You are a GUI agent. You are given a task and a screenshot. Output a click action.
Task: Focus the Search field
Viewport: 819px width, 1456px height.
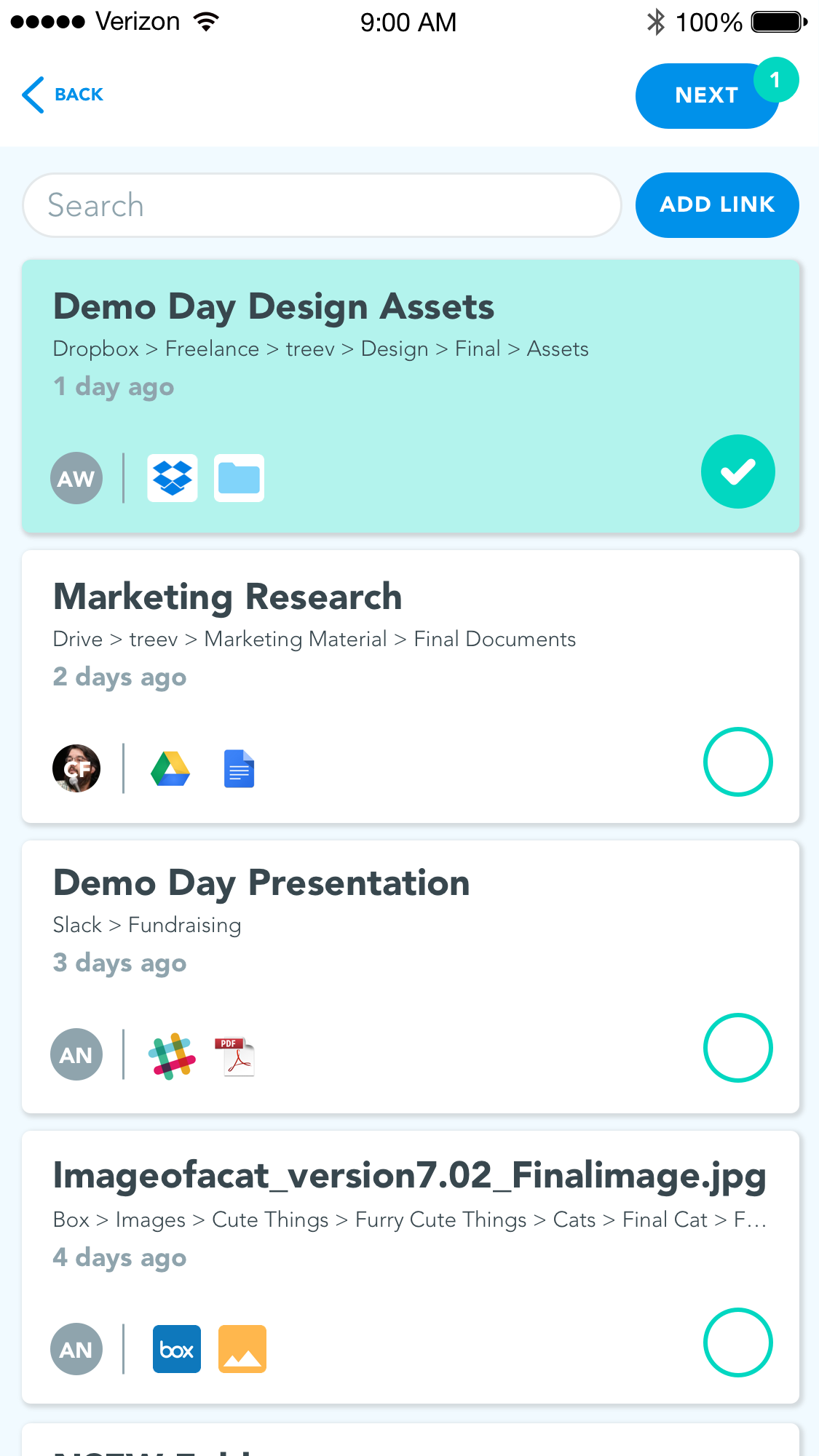(322, 205)
